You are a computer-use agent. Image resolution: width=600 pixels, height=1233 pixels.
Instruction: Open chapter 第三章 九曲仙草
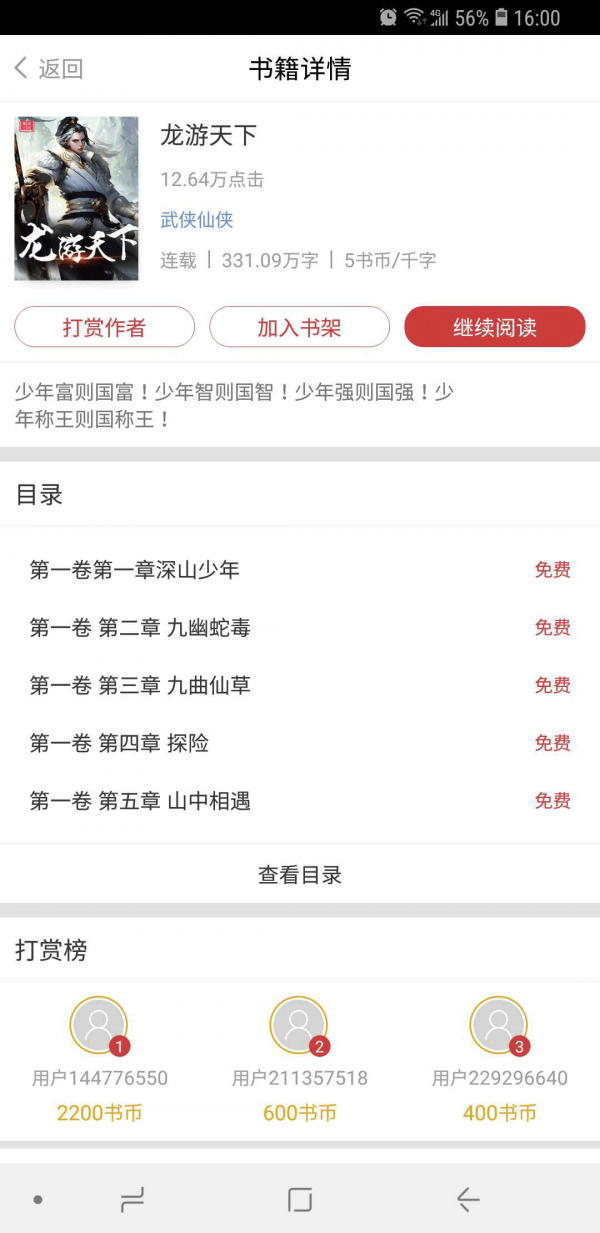[140, 686]
